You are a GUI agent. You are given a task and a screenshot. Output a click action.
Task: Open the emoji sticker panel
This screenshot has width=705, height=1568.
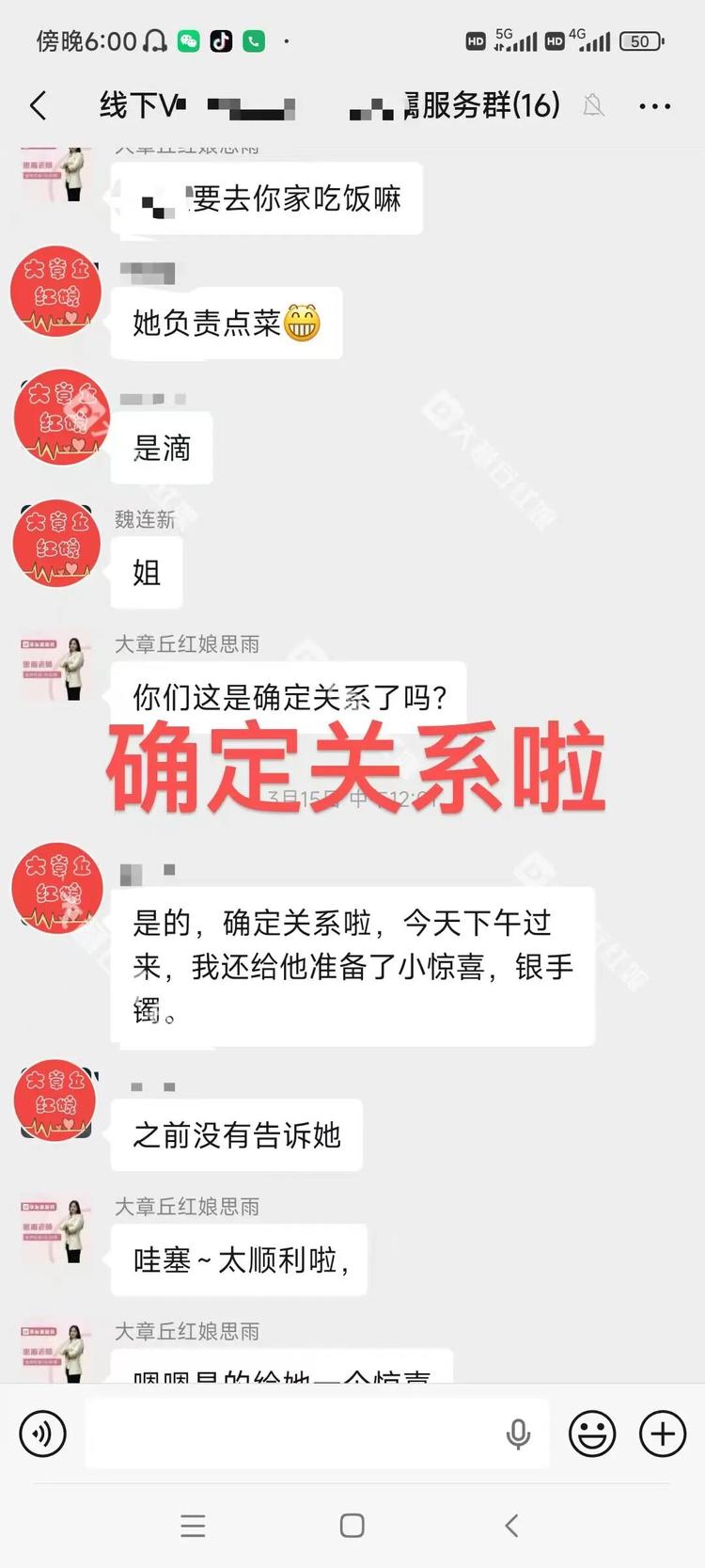click(592, 1433)
